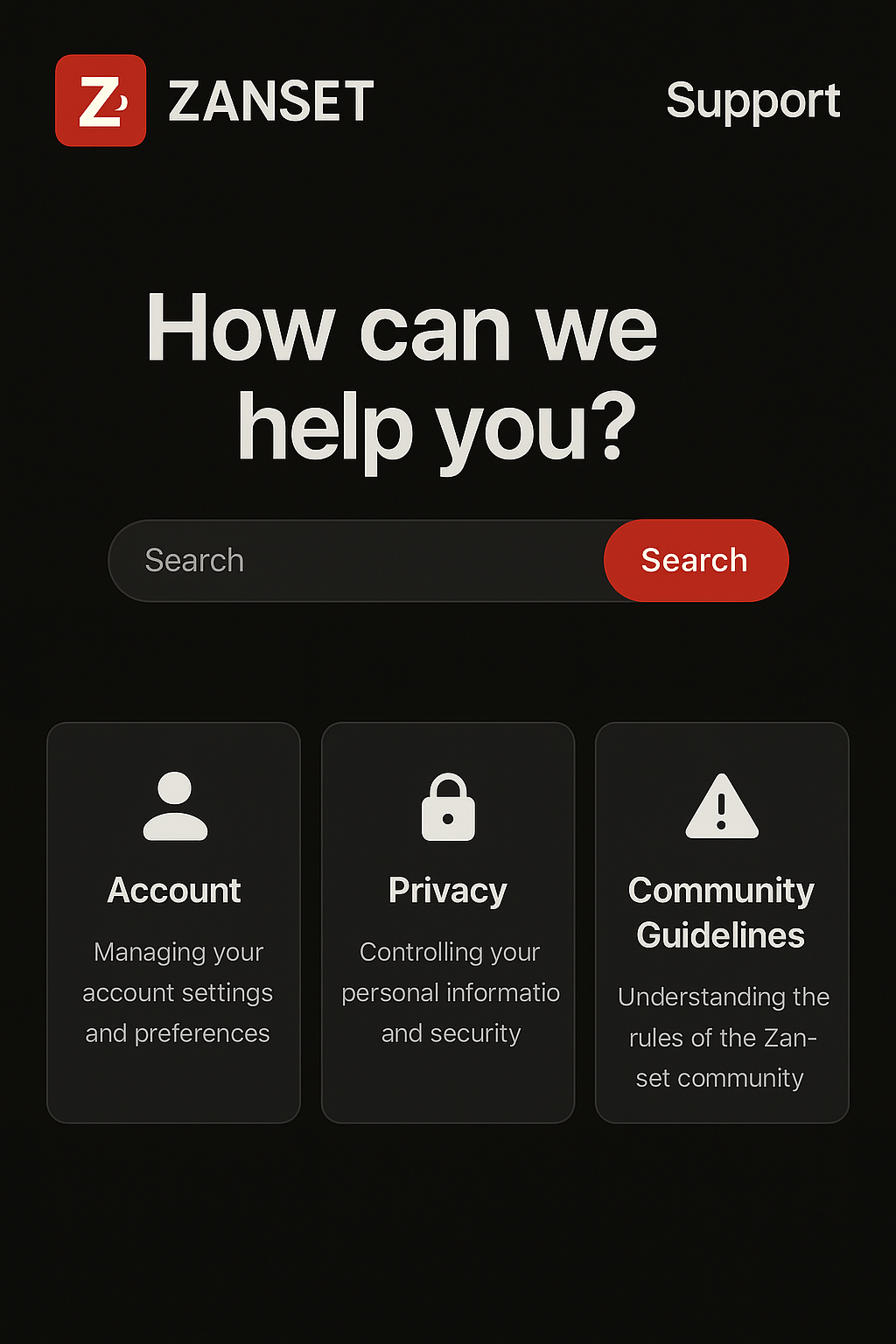The image size is (896, 1344).
Task: Go to the Zanset home logo
Action: tap(101, 101)
